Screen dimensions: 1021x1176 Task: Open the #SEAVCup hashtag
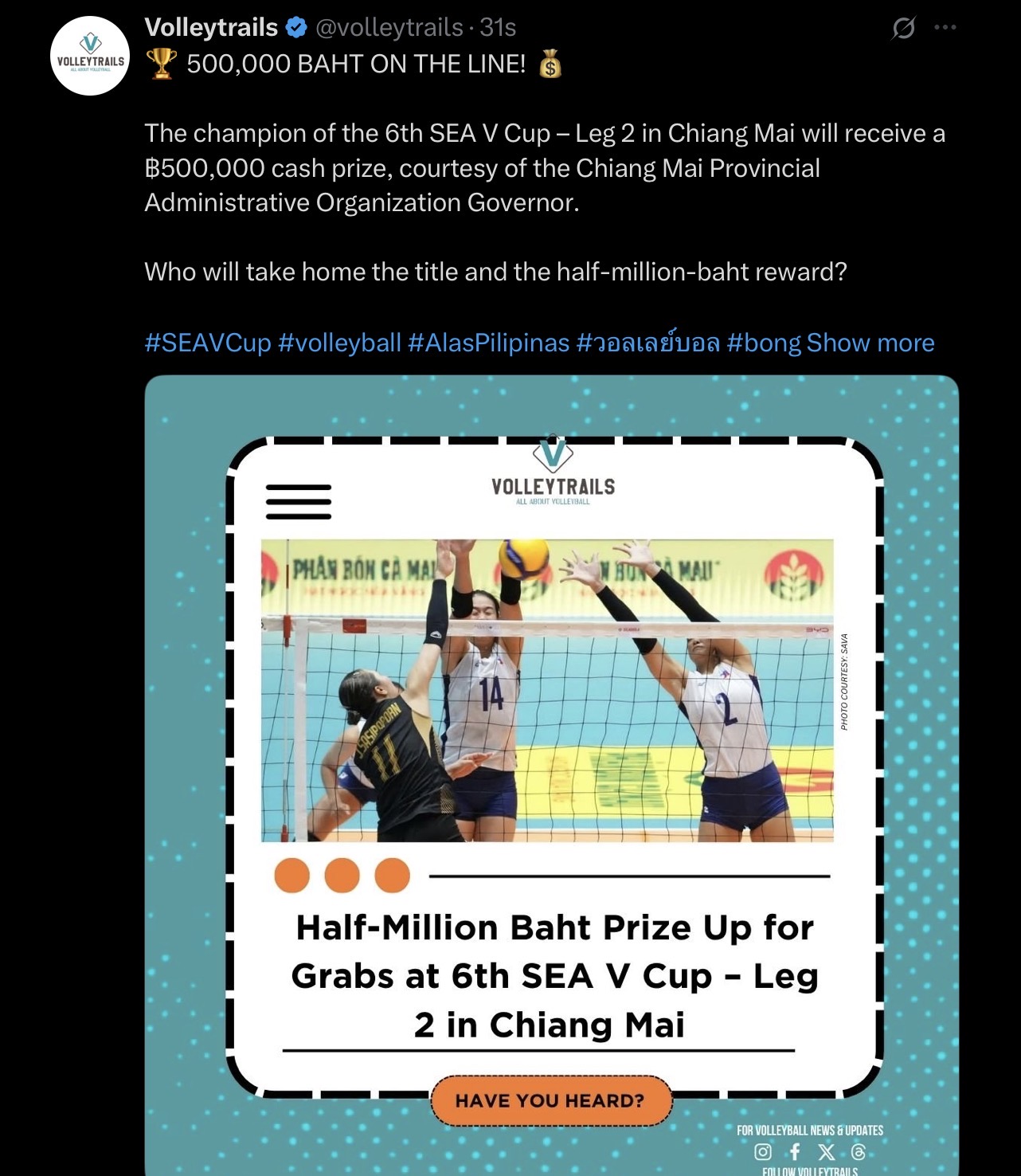click(208, 343)
